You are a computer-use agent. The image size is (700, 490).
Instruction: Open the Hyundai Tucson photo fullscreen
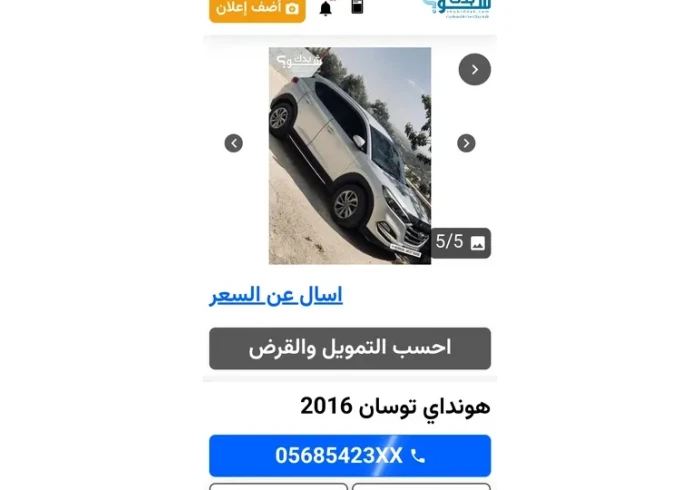click(x=349, y=155)
